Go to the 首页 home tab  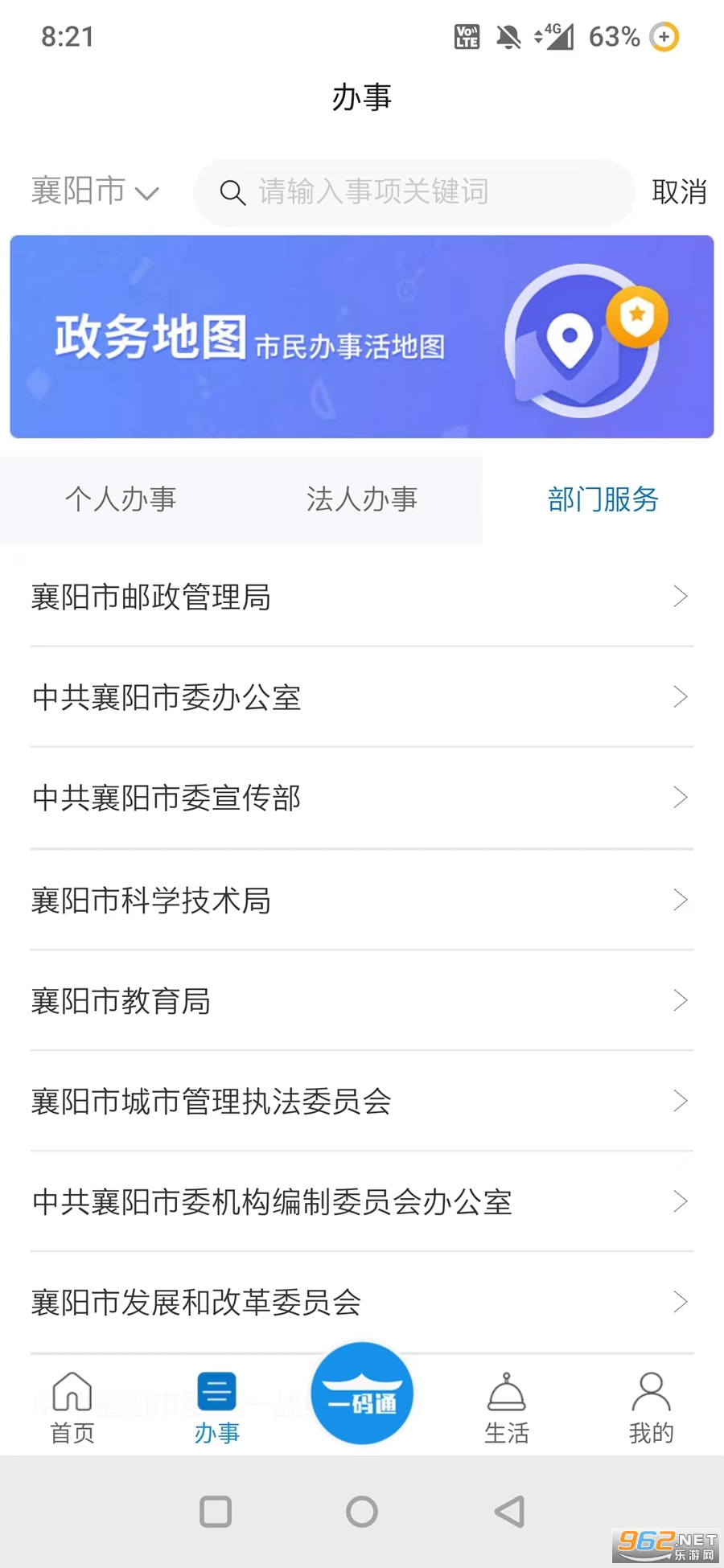click(72, 1407)
